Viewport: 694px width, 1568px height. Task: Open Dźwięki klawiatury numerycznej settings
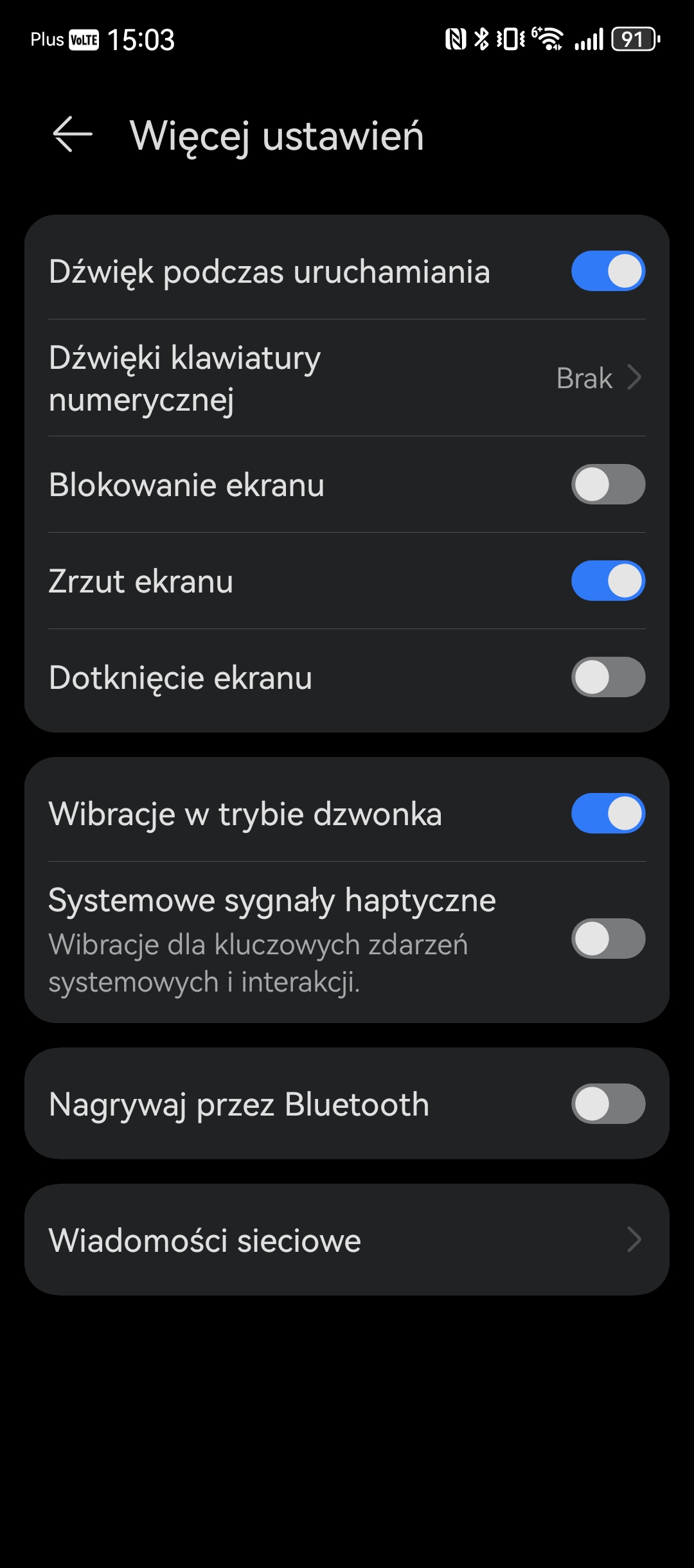click(x=347, y=378)
